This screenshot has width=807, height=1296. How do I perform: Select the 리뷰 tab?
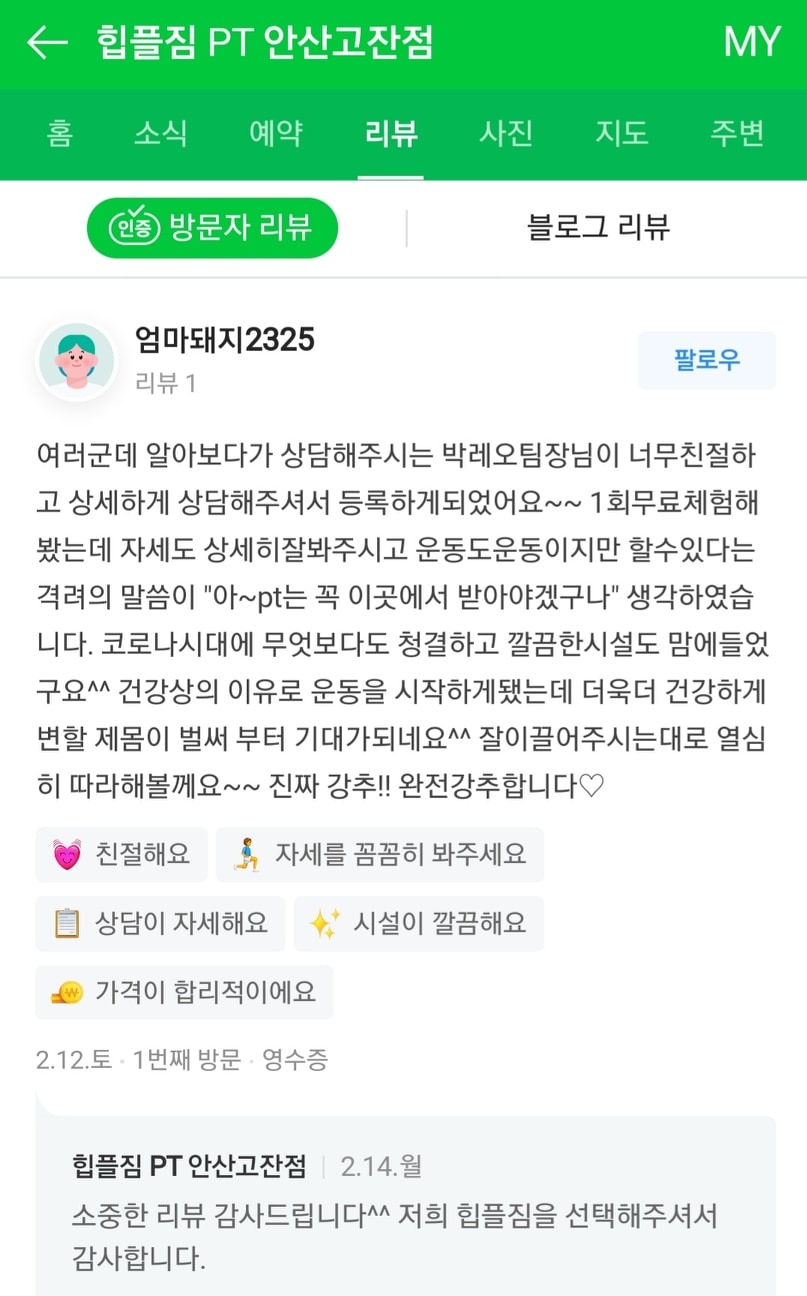pos(390,134)
